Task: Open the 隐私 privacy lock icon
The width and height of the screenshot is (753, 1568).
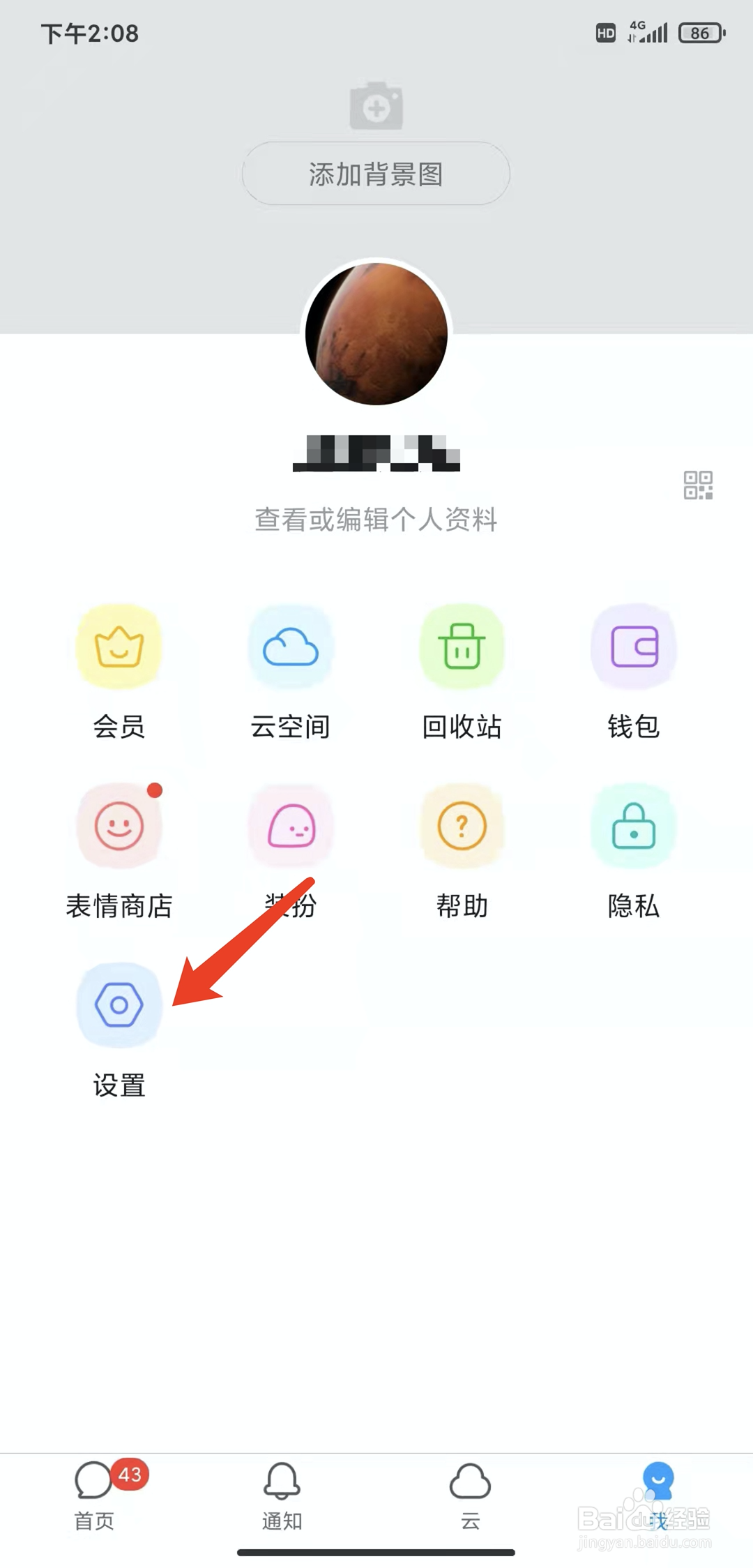Action: click(634, 827)
